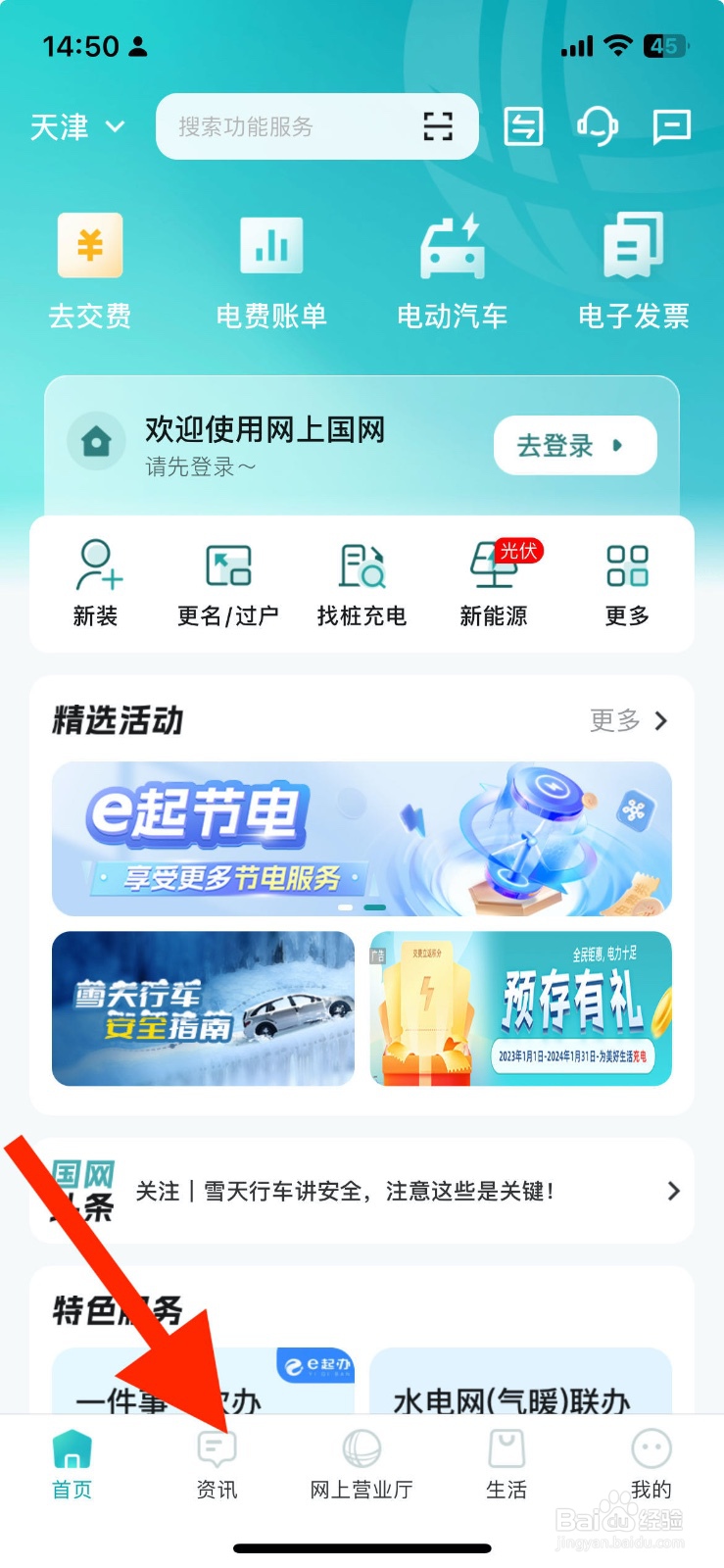Open the 新能源 photovoltaic service
This screenshot has width=724, height=1568.
(x=493, y=580)
